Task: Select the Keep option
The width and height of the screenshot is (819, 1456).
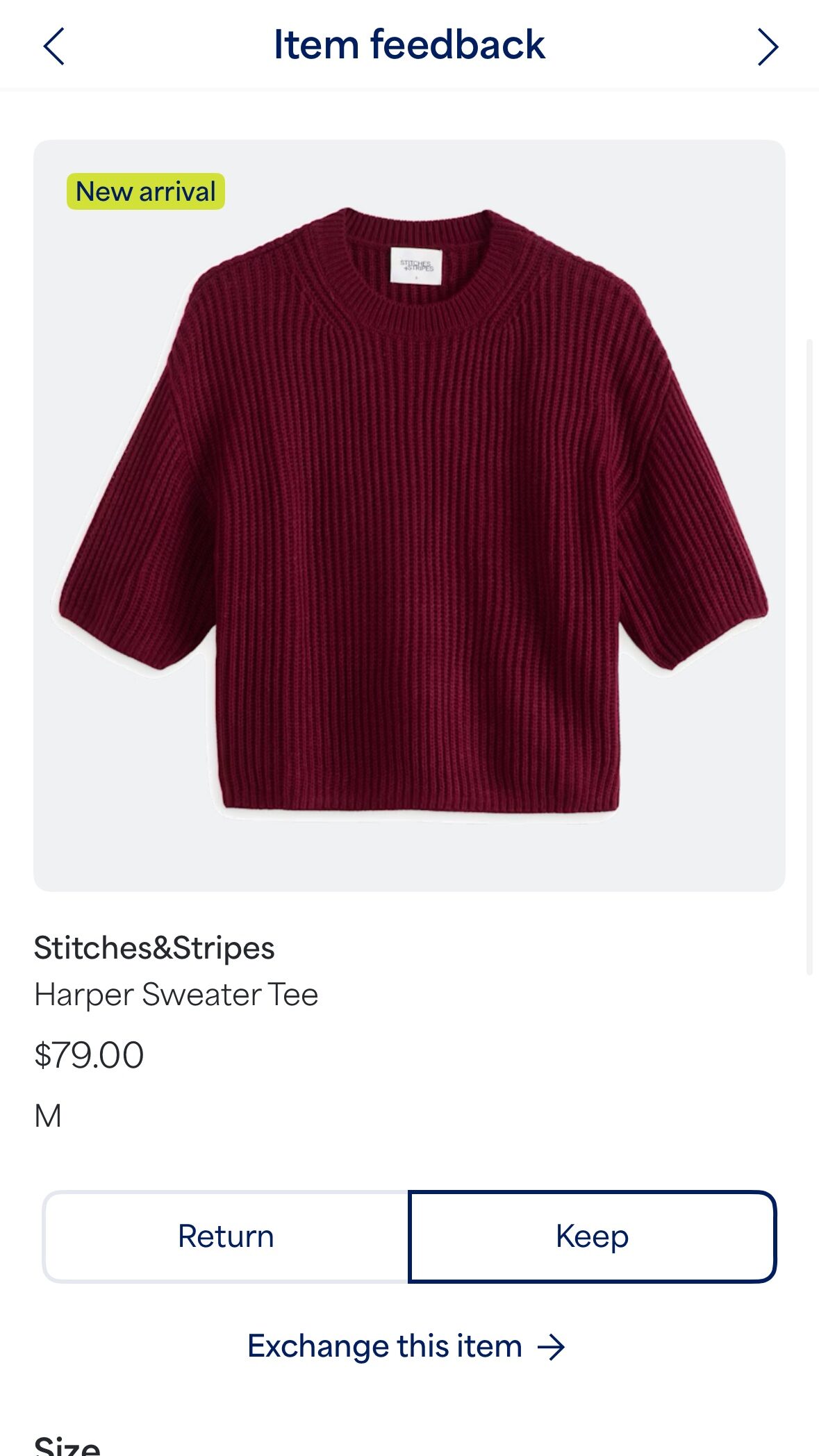Action: 592,1236
